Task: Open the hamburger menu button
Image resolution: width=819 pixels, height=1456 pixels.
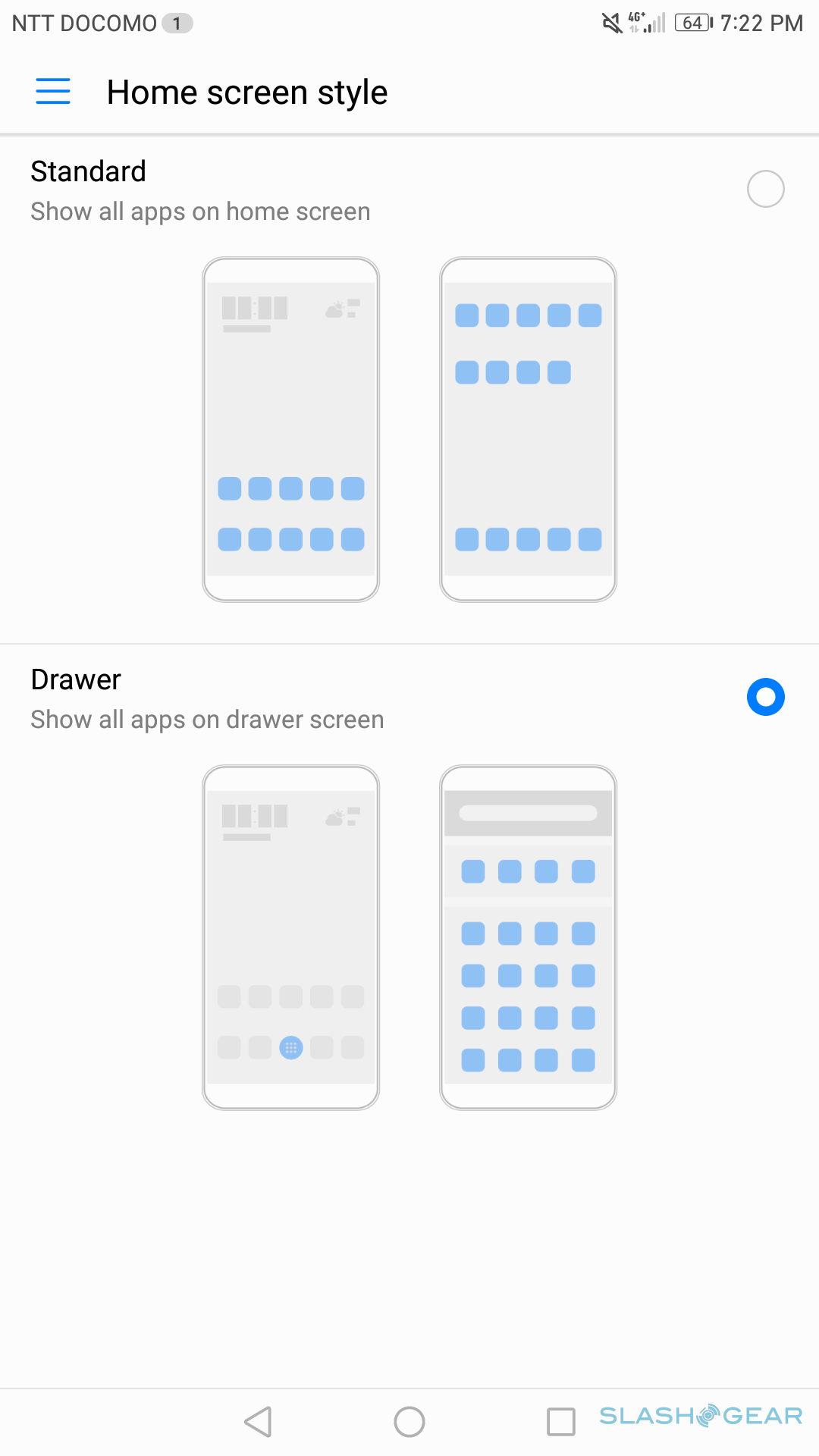Action: (53, 91)
